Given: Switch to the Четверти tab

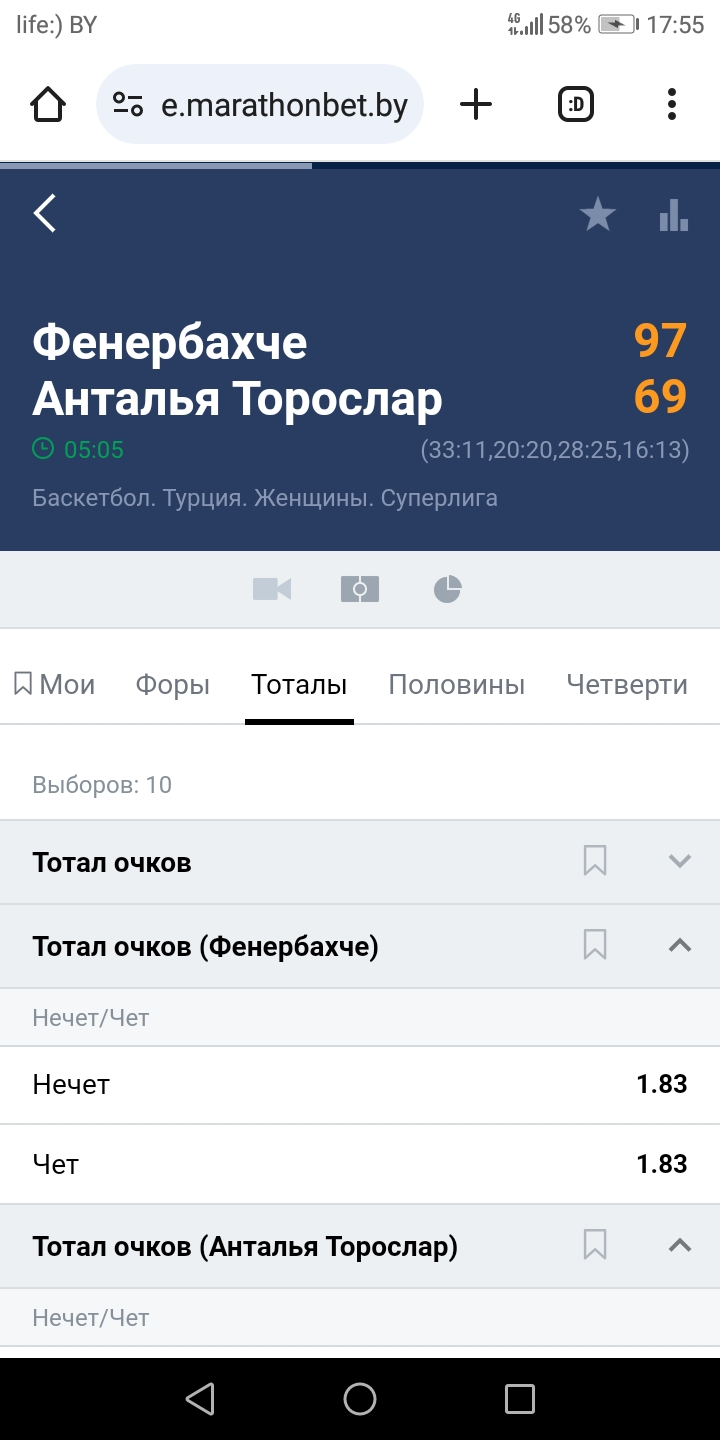Looking at the screenshot, I should [627, 685].
